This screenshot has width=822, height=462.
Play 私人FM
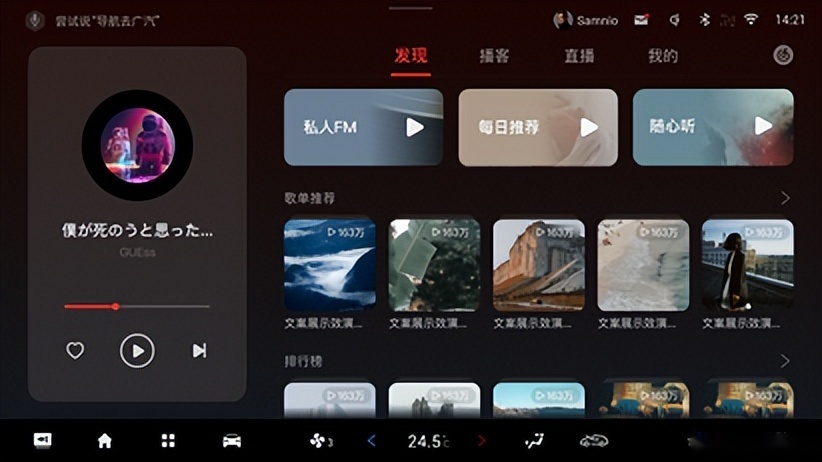coord(414,127)
